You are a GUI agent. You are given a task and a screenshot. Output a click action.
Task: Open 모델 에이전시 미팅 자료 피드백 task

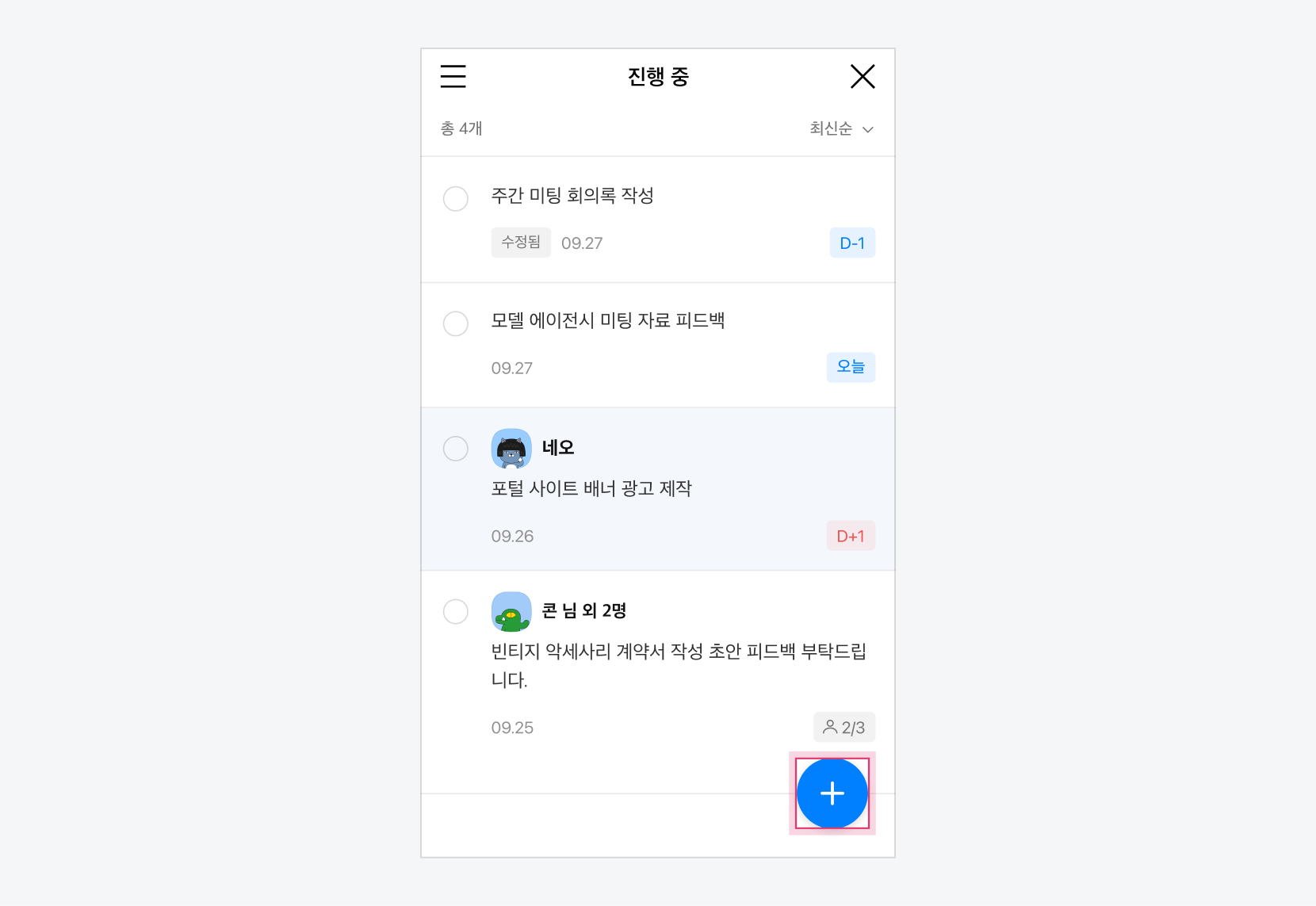point(607,321)
